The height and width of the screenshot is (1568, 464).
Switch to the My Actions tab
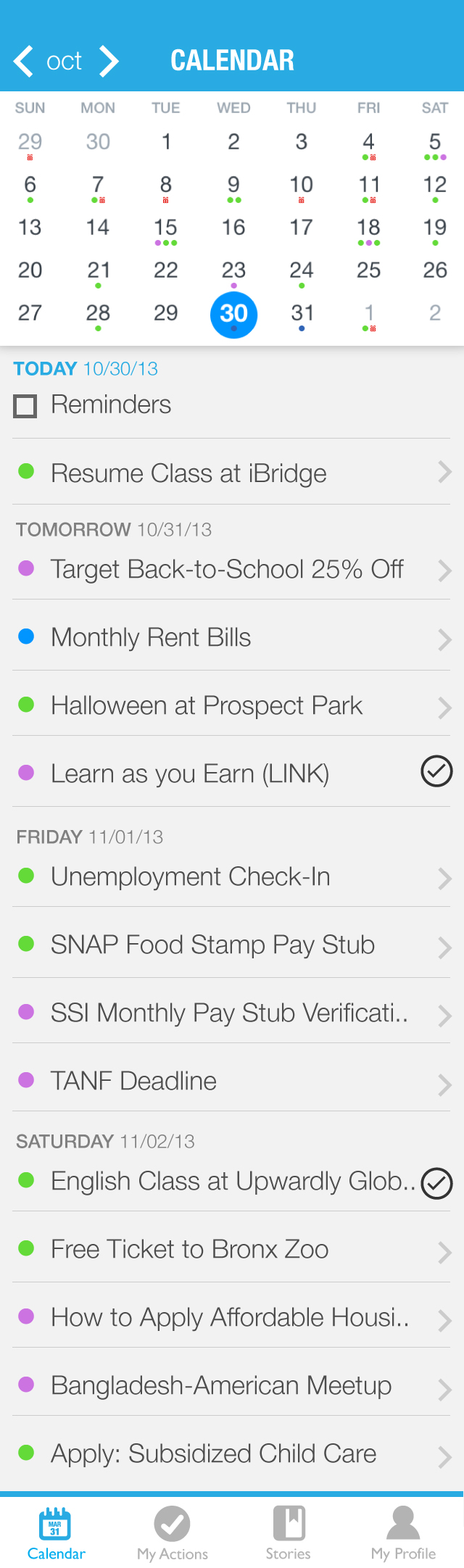tap(173, 1532)
